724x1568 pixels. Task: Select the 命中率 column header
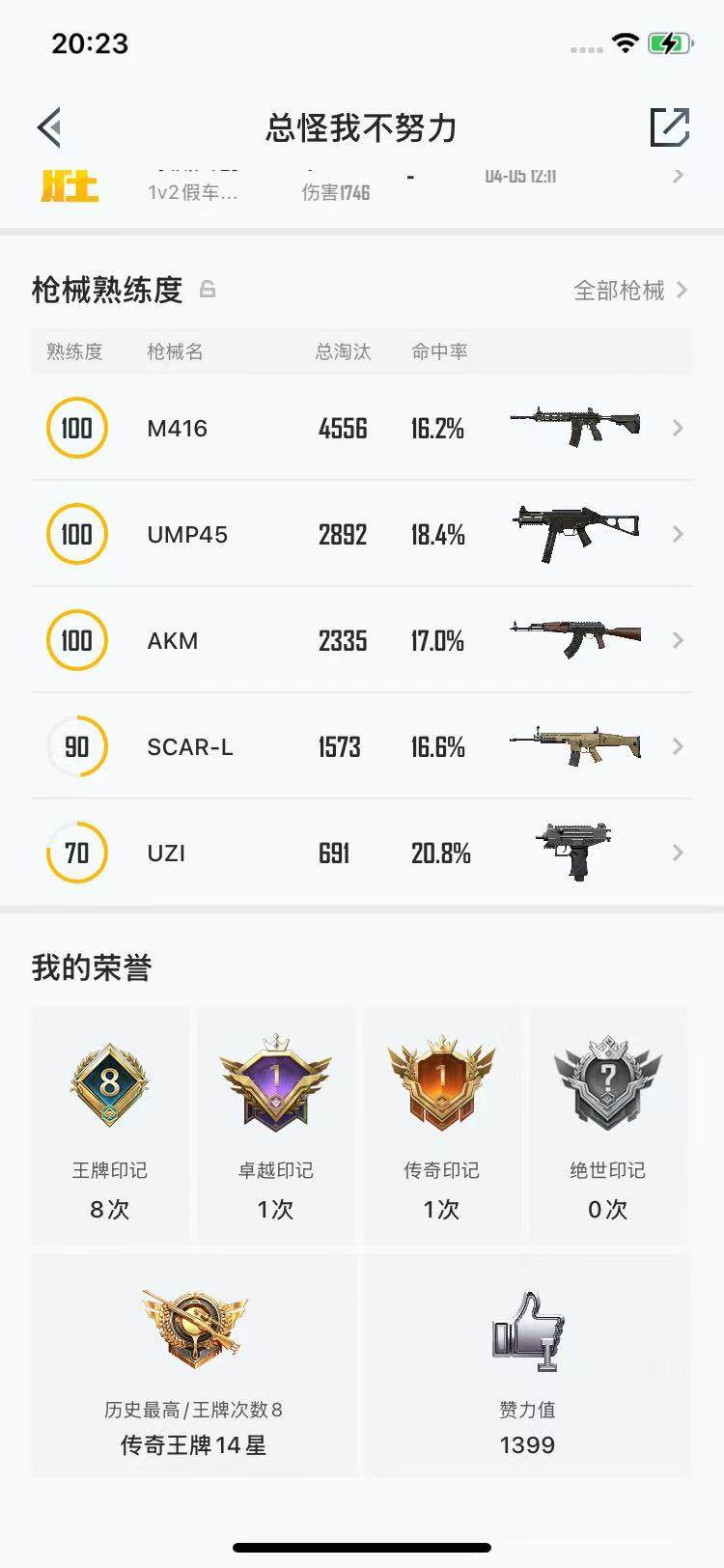coord(438,351)
